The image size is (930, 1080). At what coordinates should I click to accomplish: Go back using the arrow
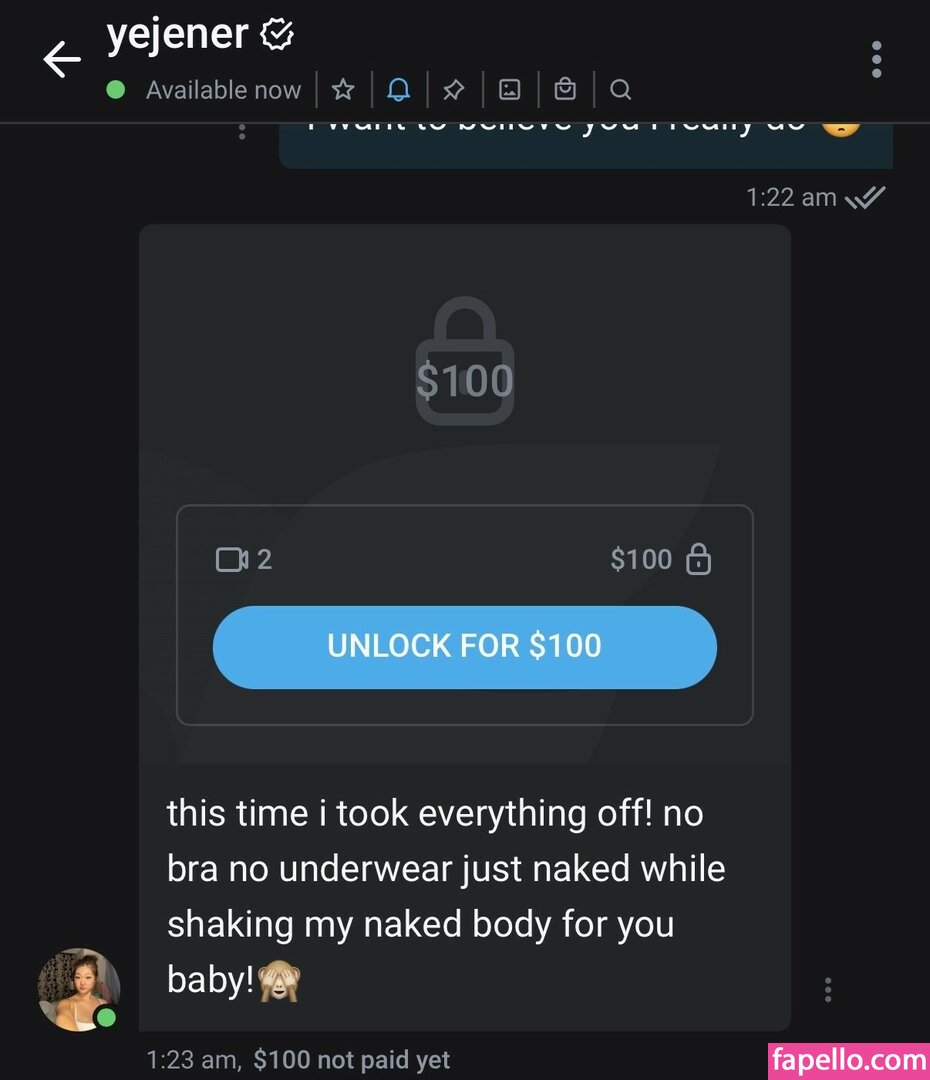(x=62, y=61)
